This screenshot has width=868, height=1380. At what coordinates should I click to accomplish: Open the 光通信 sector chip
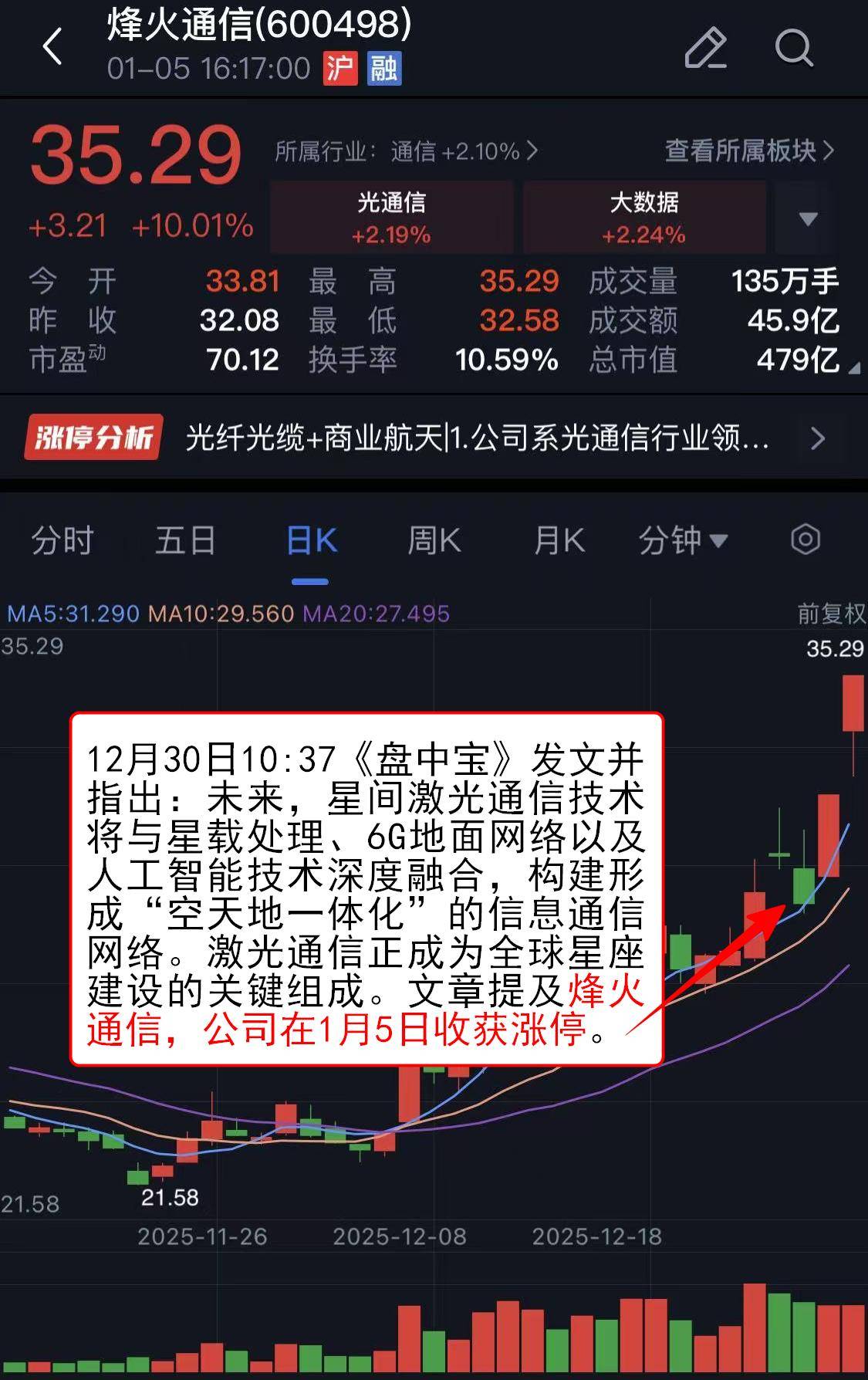(x=391, y=218)
